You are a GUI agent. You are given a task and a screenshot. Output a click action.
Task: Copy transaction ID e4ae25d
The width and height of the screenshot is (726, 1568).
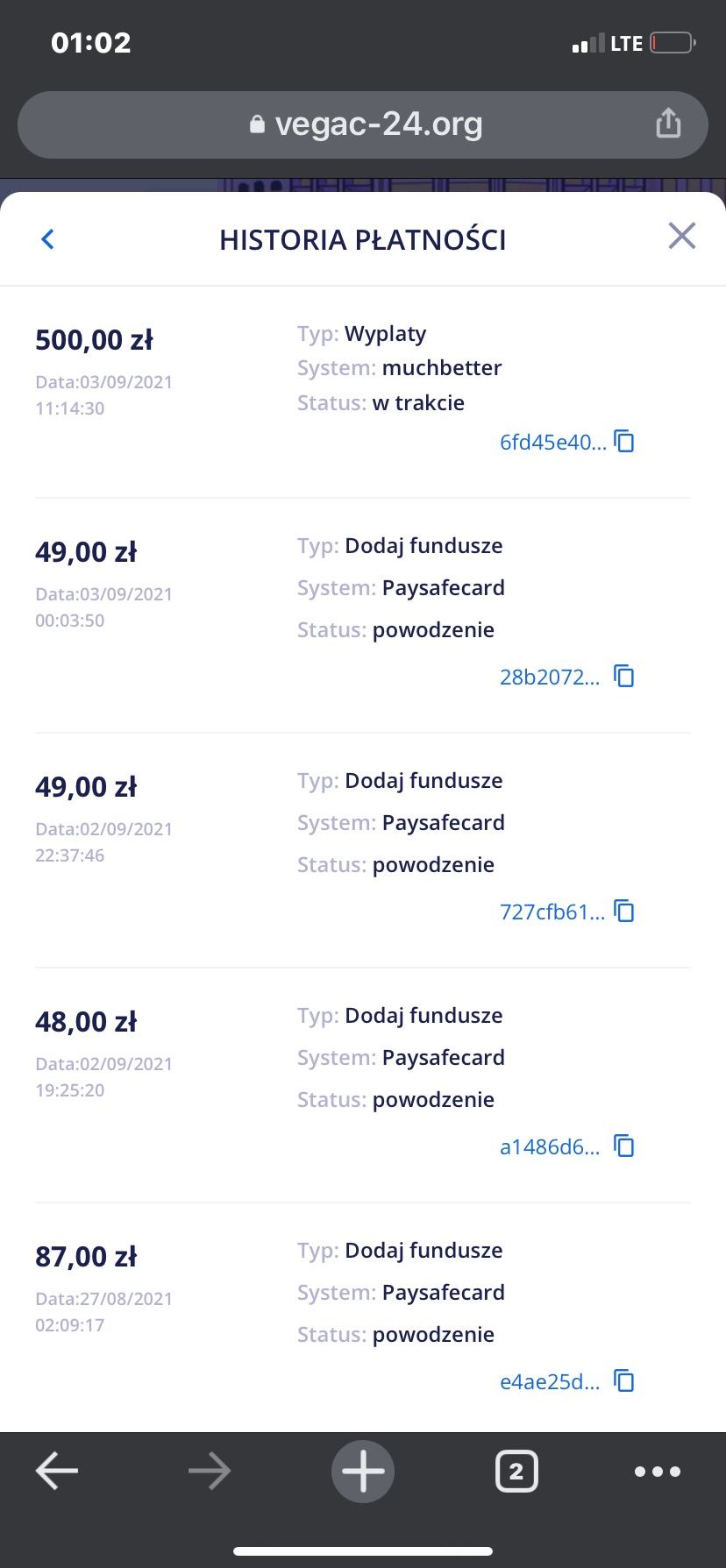(624, 1380)
